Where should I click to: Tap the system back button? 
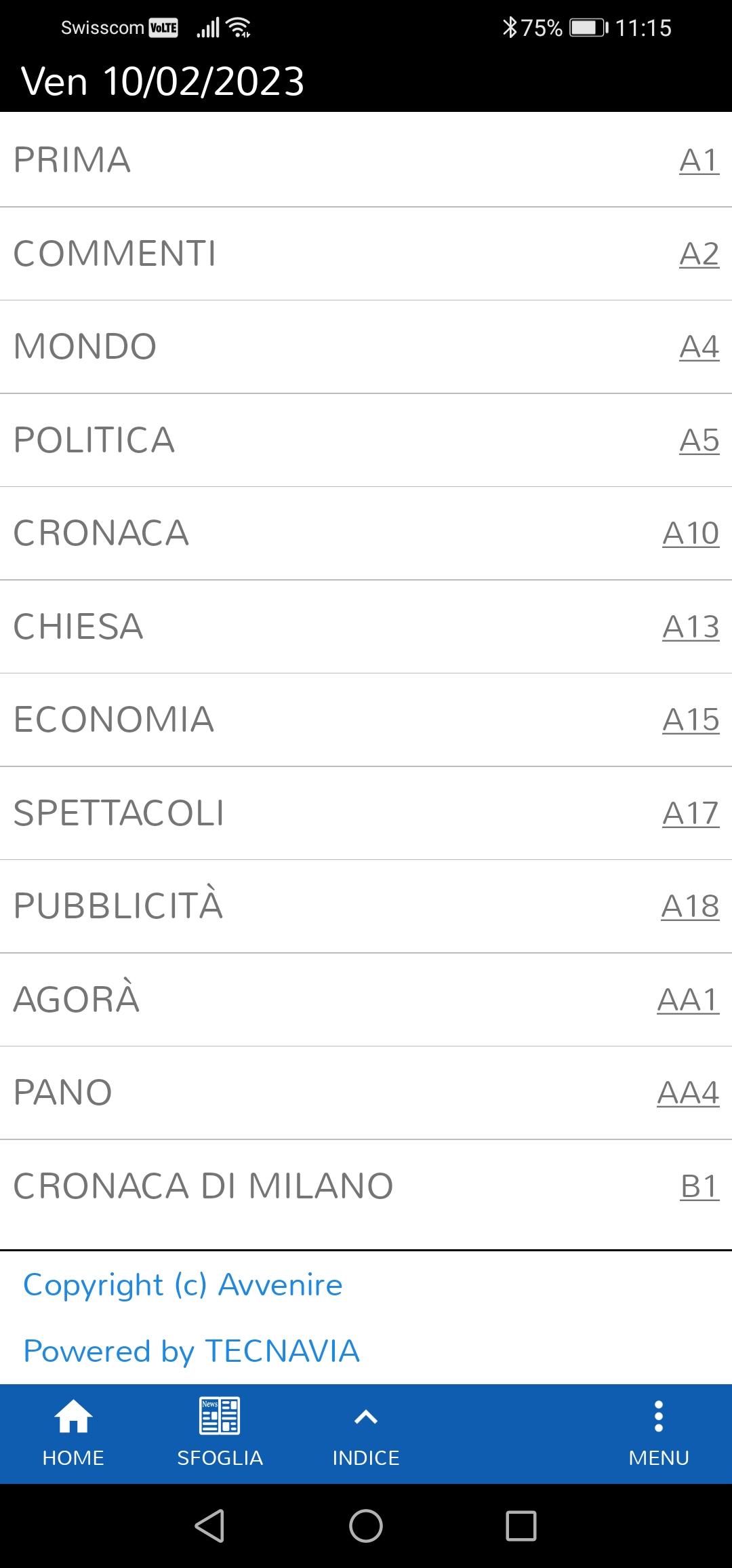pyautogui.click(x=209, y=1526)
